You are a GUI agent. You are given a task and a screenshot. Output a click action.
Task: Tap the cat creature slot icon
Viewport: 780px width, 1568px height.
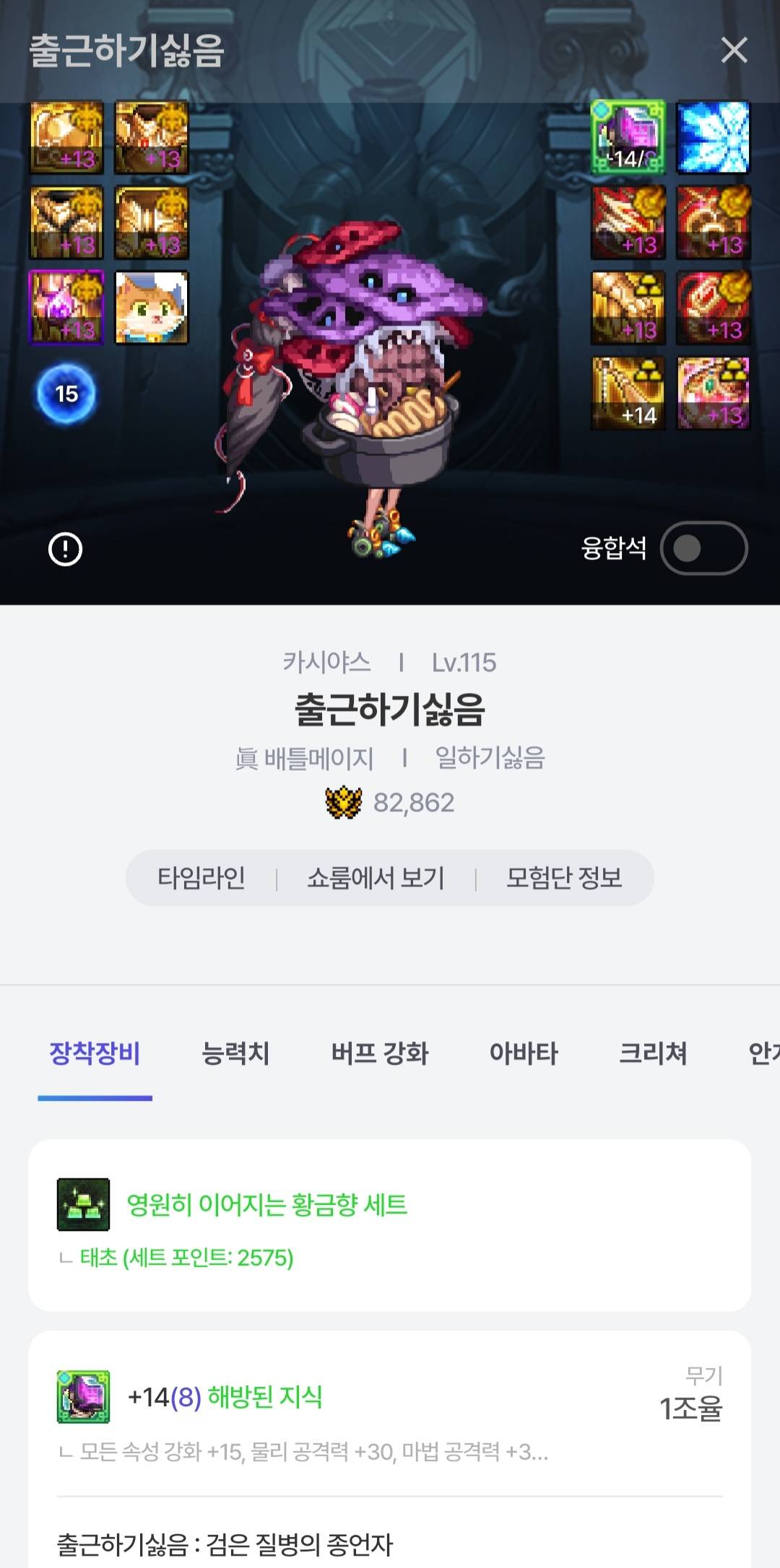[x=152, y=308]
